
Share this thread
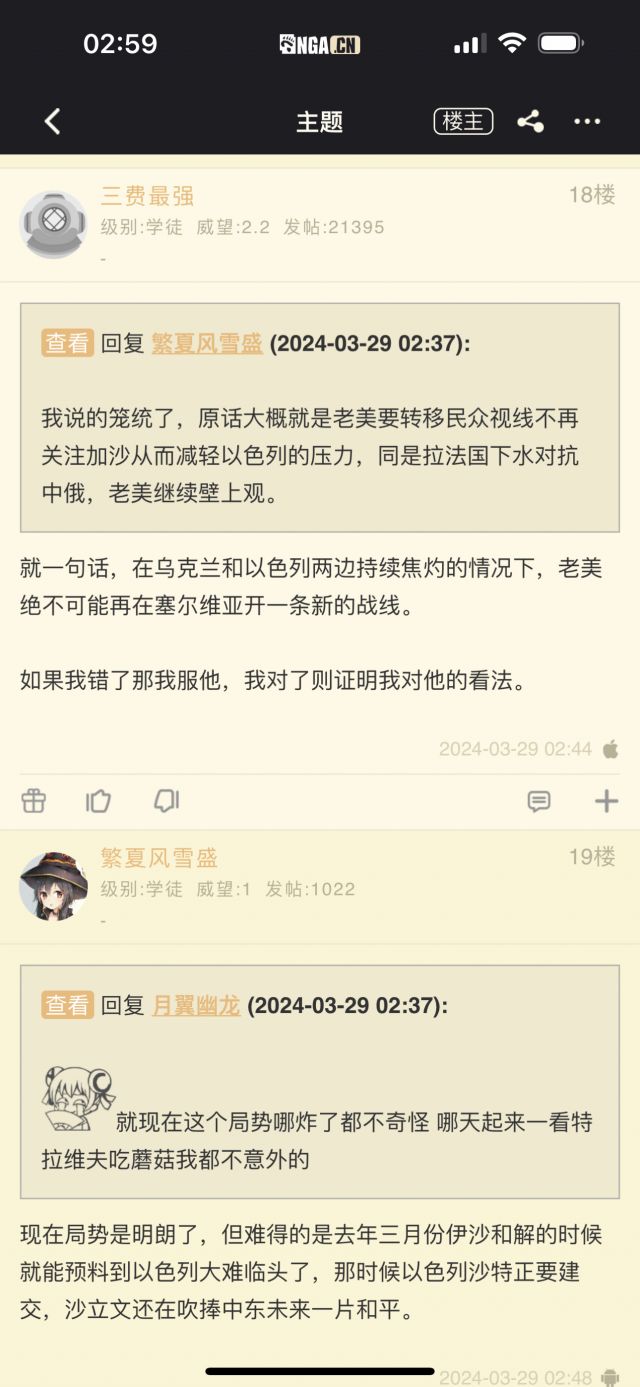click(x=530, y=122)
